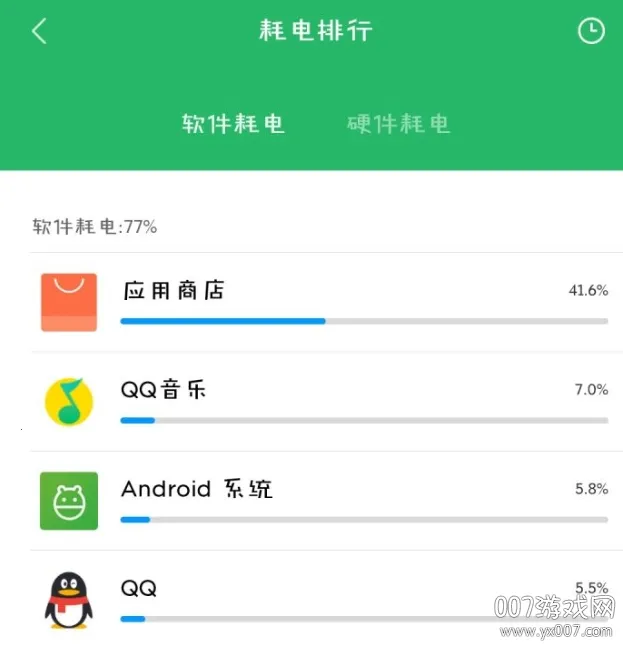Select the 软件耗电 tab
Image resolution: width=623 pixels, height=645 pixels.
click(233, 123)
